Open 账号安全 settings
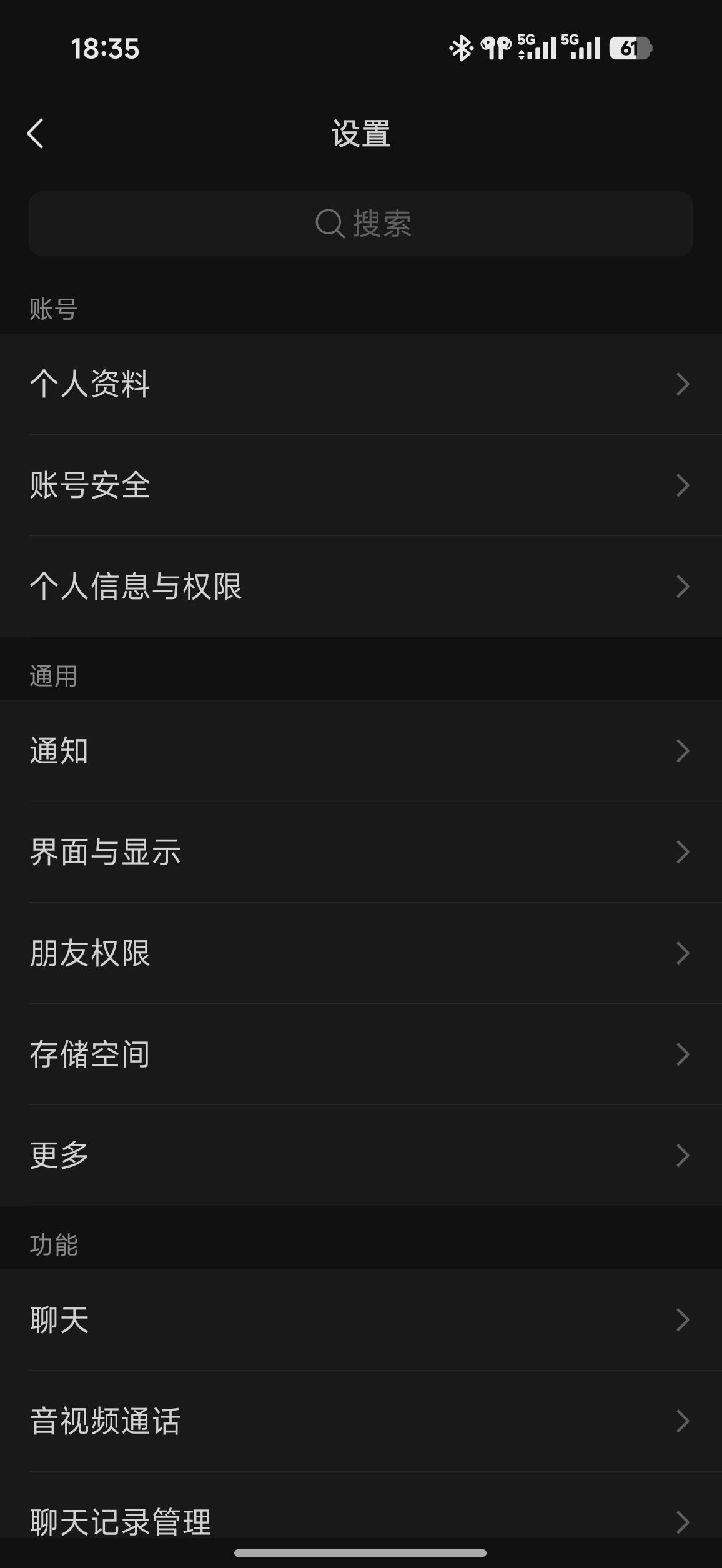 [361, 485]
